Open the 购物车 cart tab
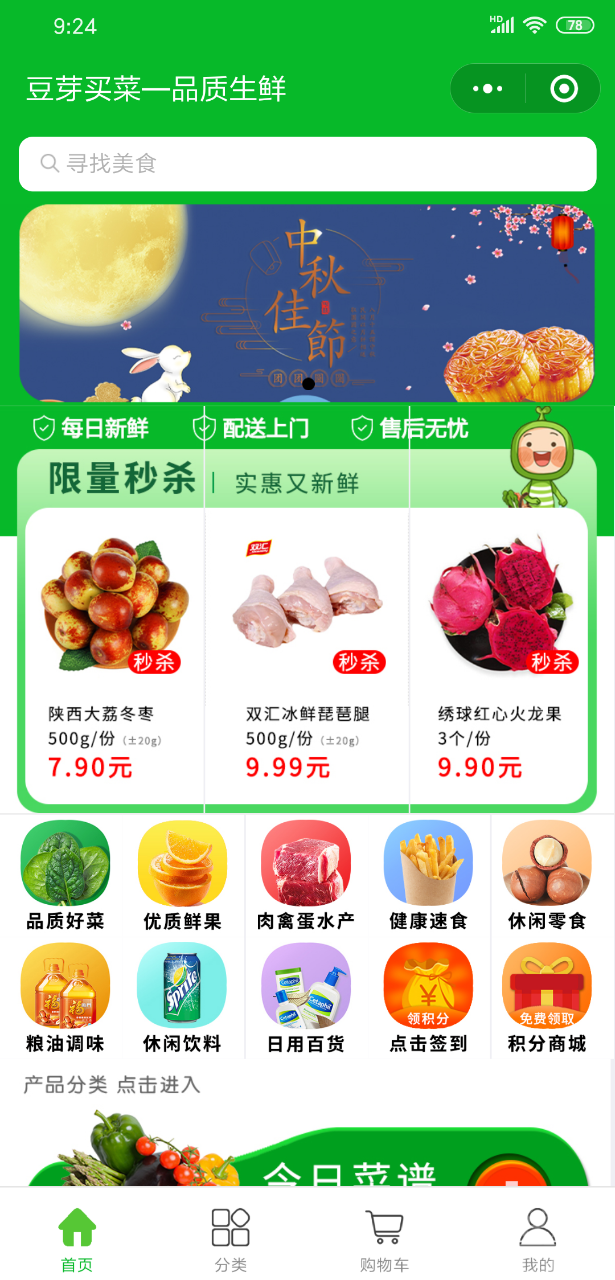This screenshot has width=615, height=1280. click(x=384, y=1240)
